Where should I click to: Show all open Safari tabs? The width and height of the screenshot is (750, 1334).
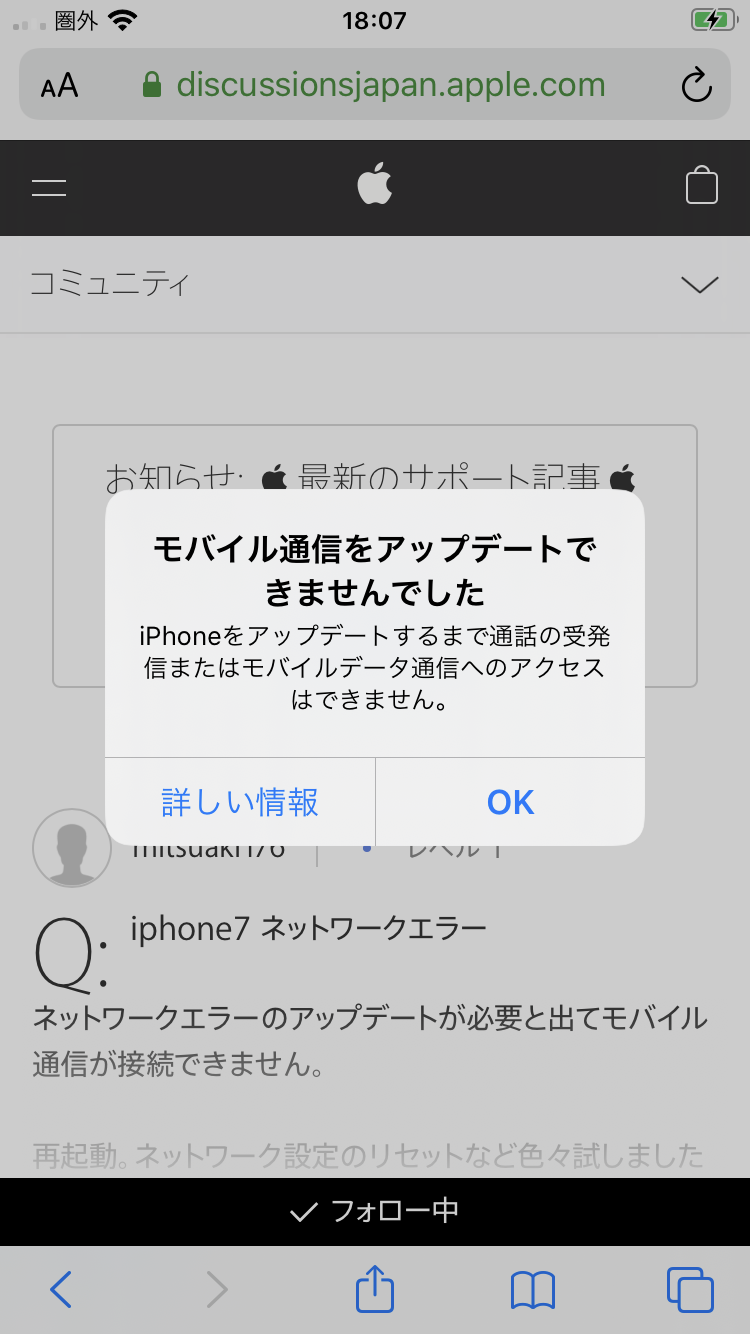coord(689,1290)
